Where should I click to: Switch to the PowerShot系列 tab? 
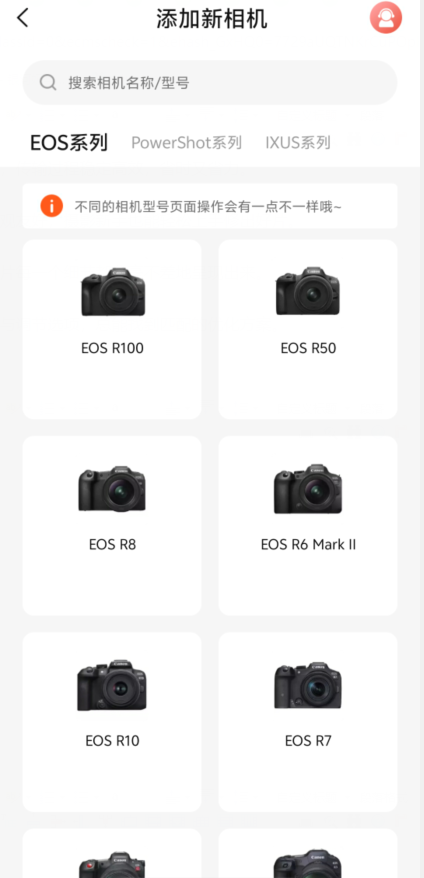[x=187, y=143]
